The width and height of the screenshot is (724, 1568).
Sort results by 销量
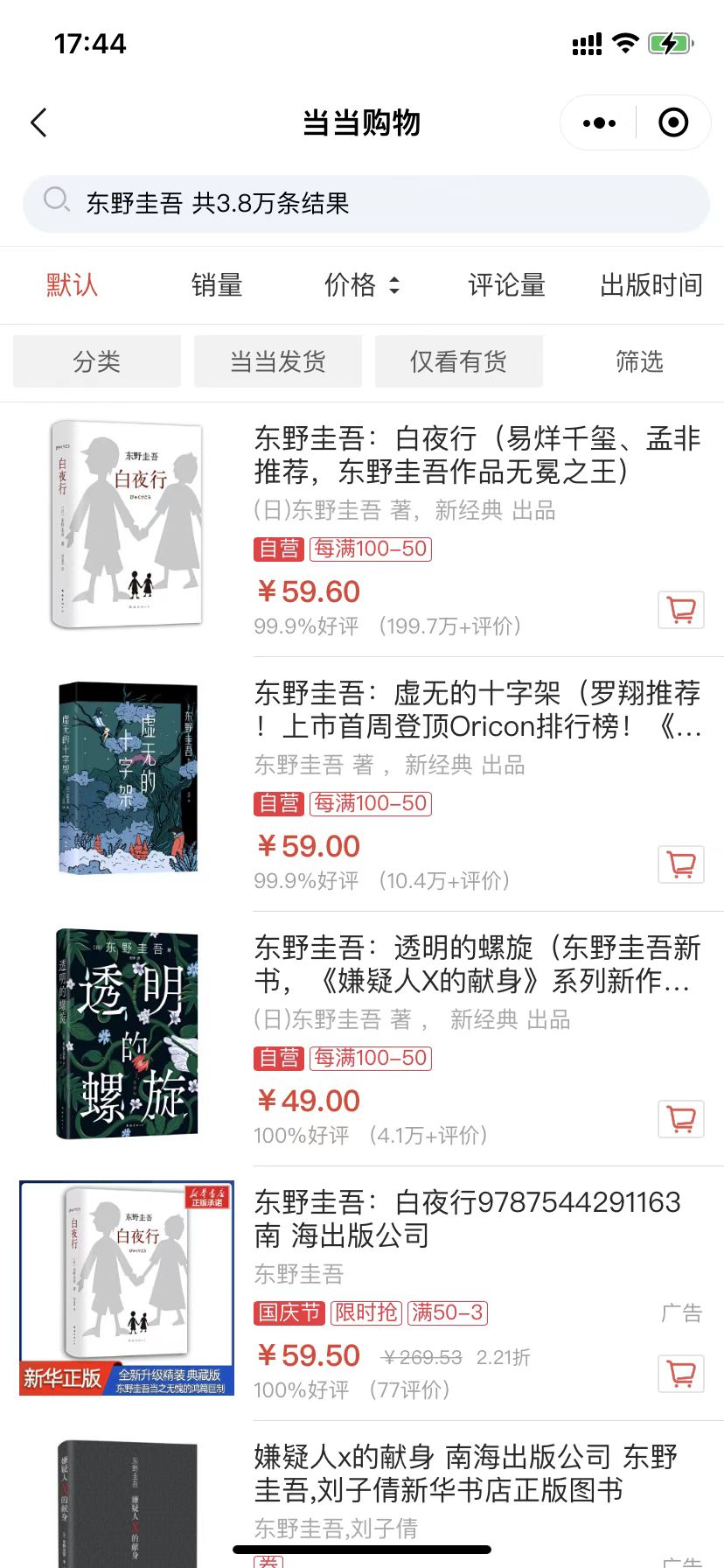coord(217,285)
